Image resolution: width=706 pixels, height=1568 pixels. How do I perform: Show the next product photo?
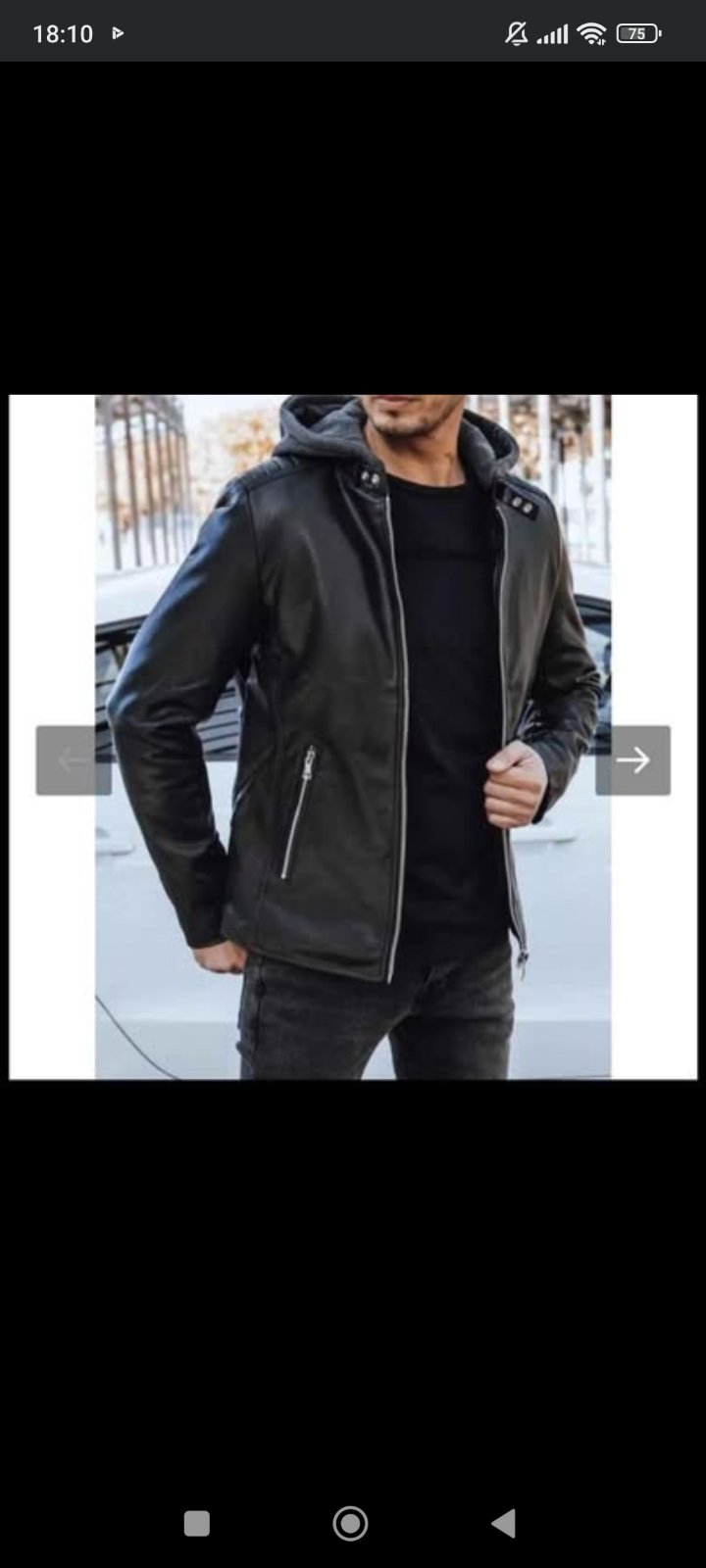point(632,760)
